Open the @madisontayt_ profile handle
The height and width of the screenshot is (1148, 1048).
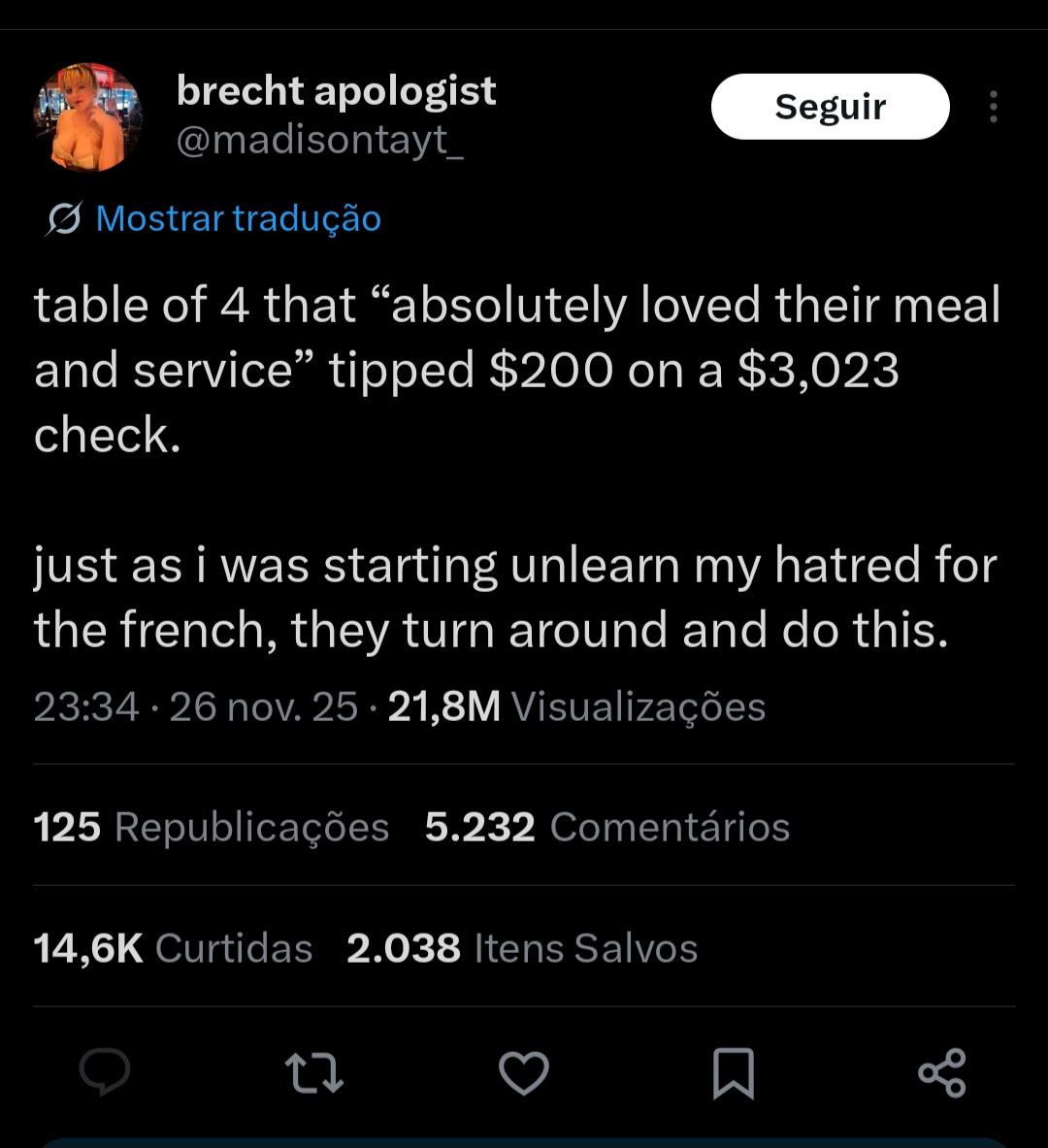pos(319,139)
